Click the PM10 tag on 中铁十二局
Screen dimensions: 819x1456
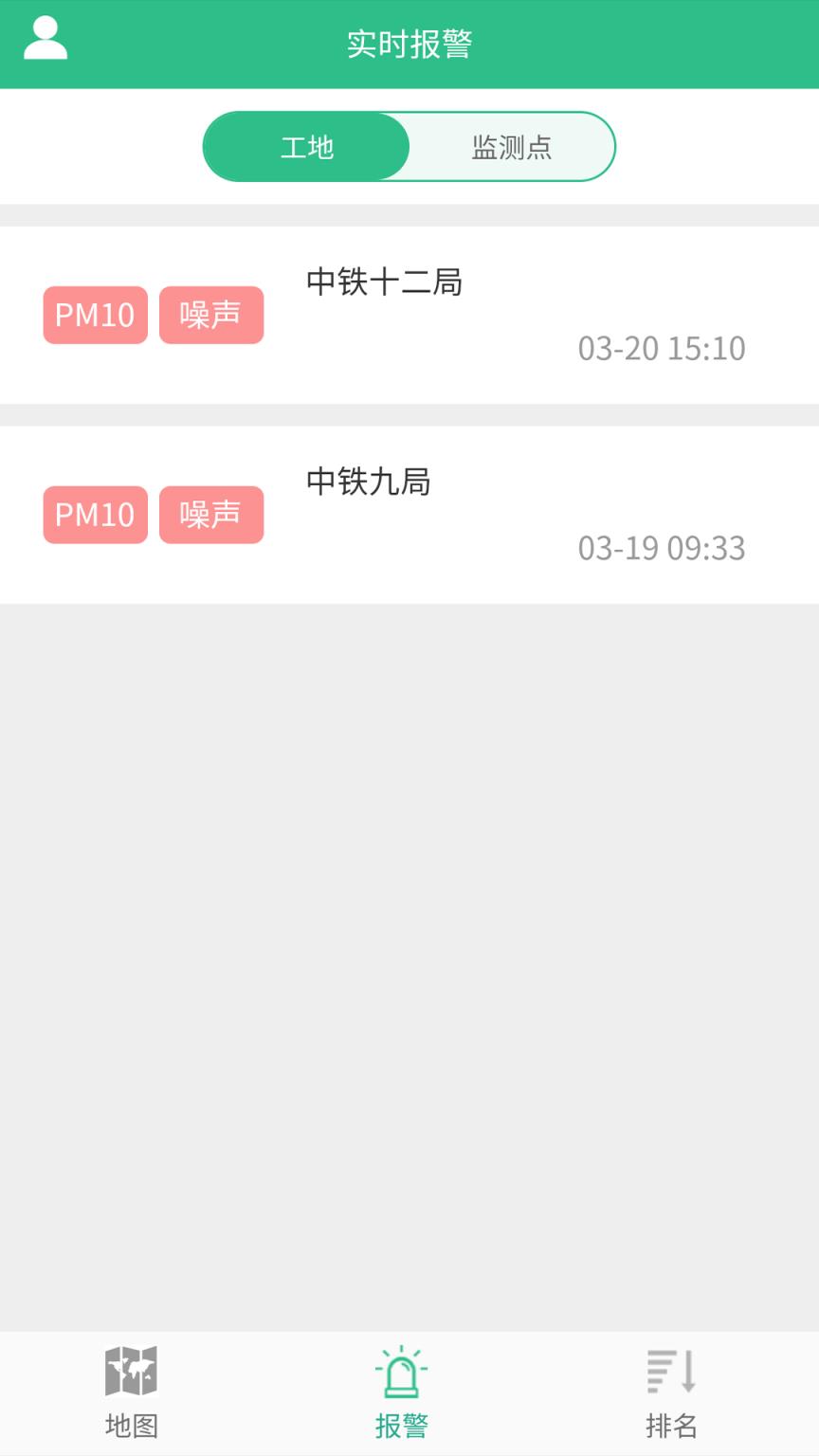(x=95, y=315)
